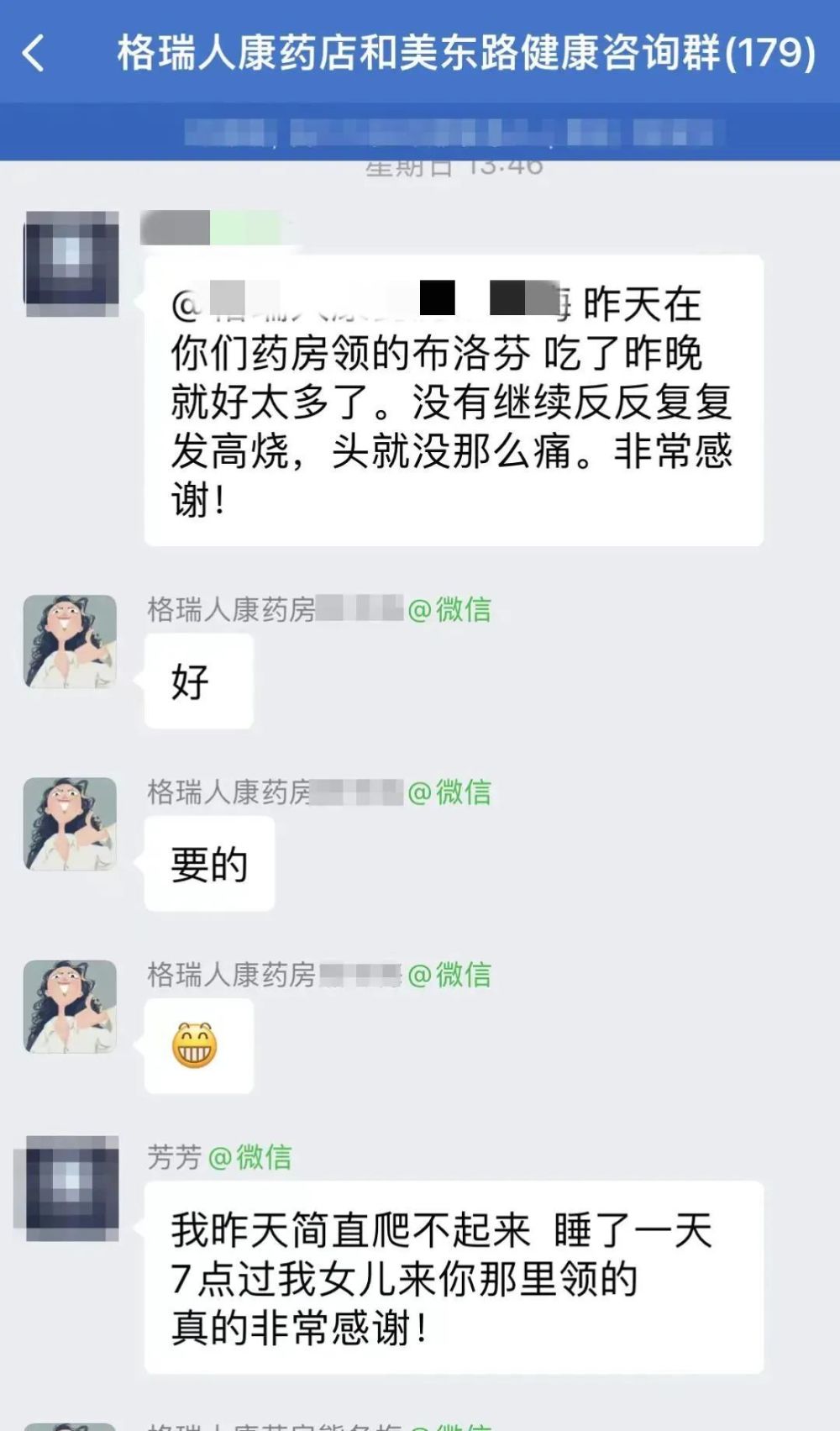840x1431 pixels.
Task: Go back from the group chat
Action: point(34,53)
